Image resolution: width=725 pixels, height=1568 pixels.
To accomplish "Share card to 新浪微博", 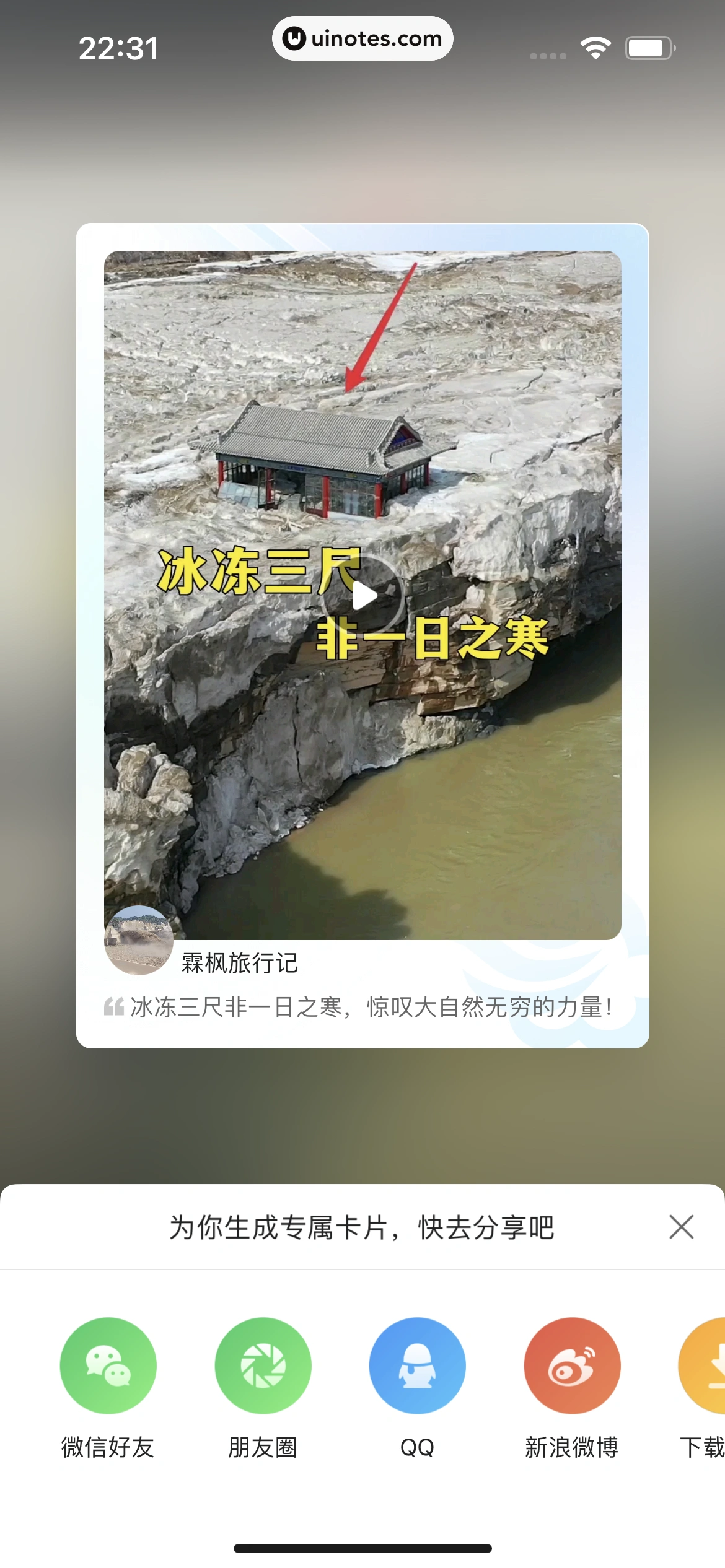I will pos(571,1365).
